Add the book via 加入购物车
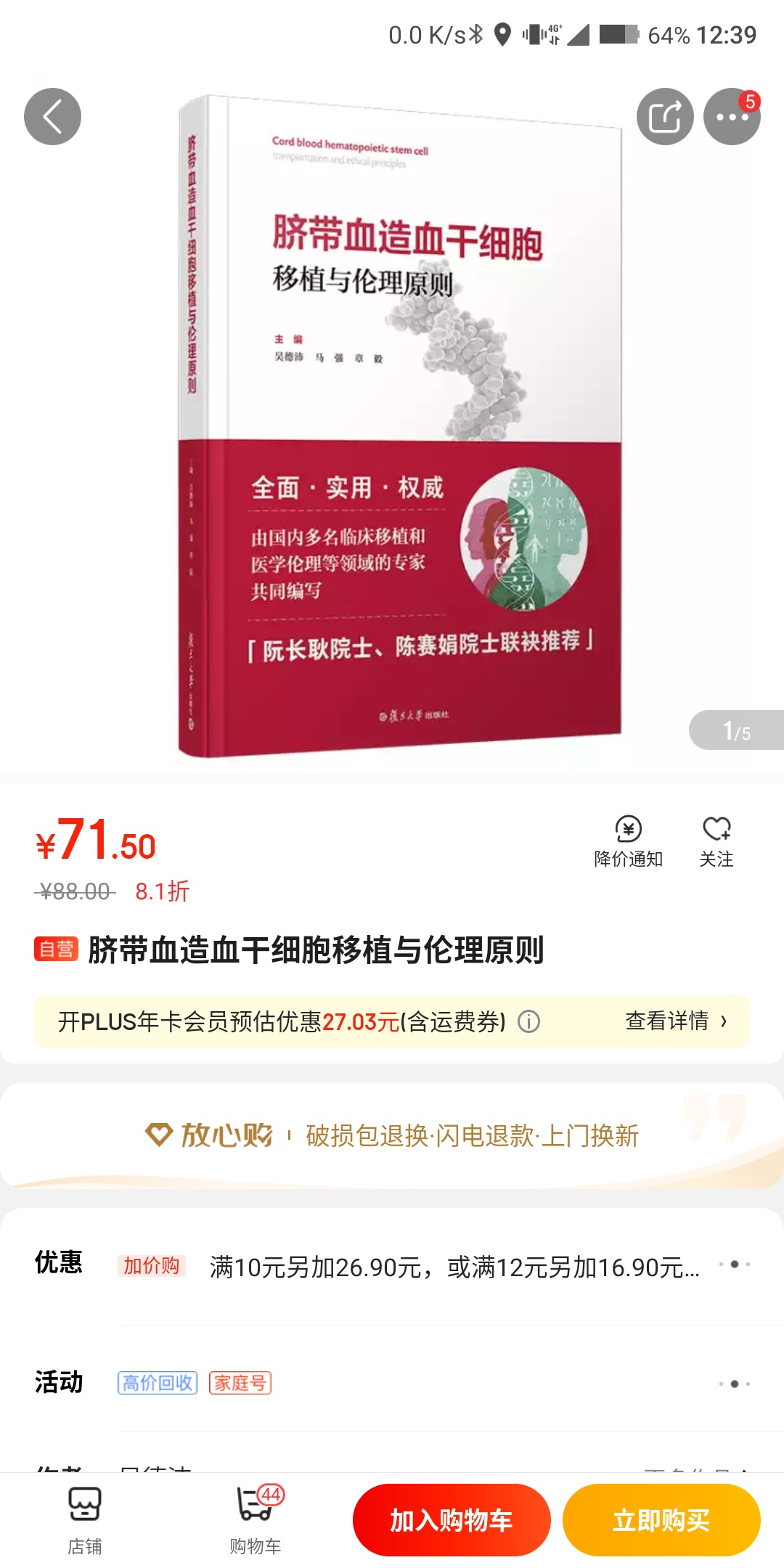The width and height of the screenshot is (784, 1568). click(x=451, y=1520)
